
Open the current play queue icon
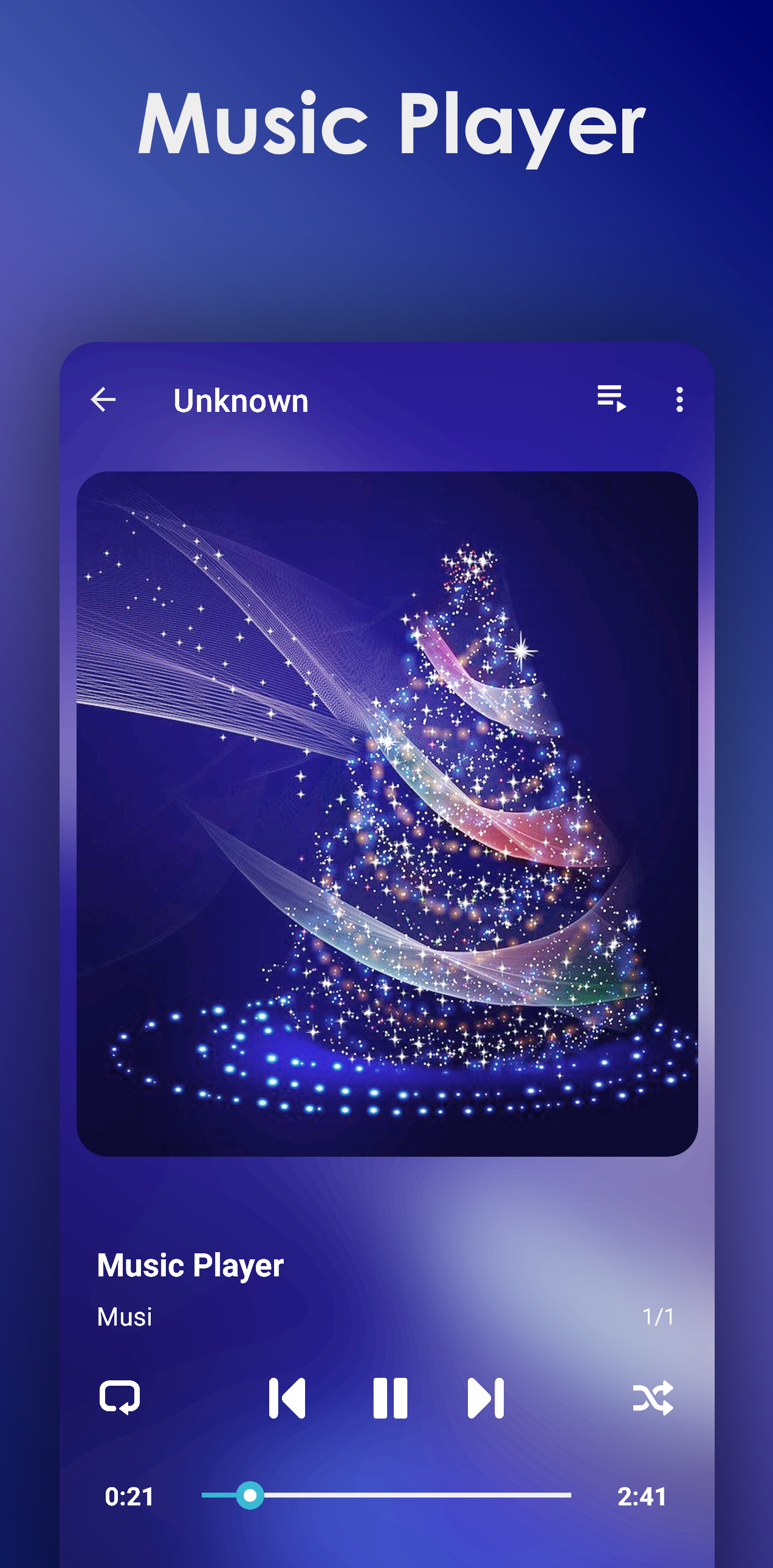point(611,399)
